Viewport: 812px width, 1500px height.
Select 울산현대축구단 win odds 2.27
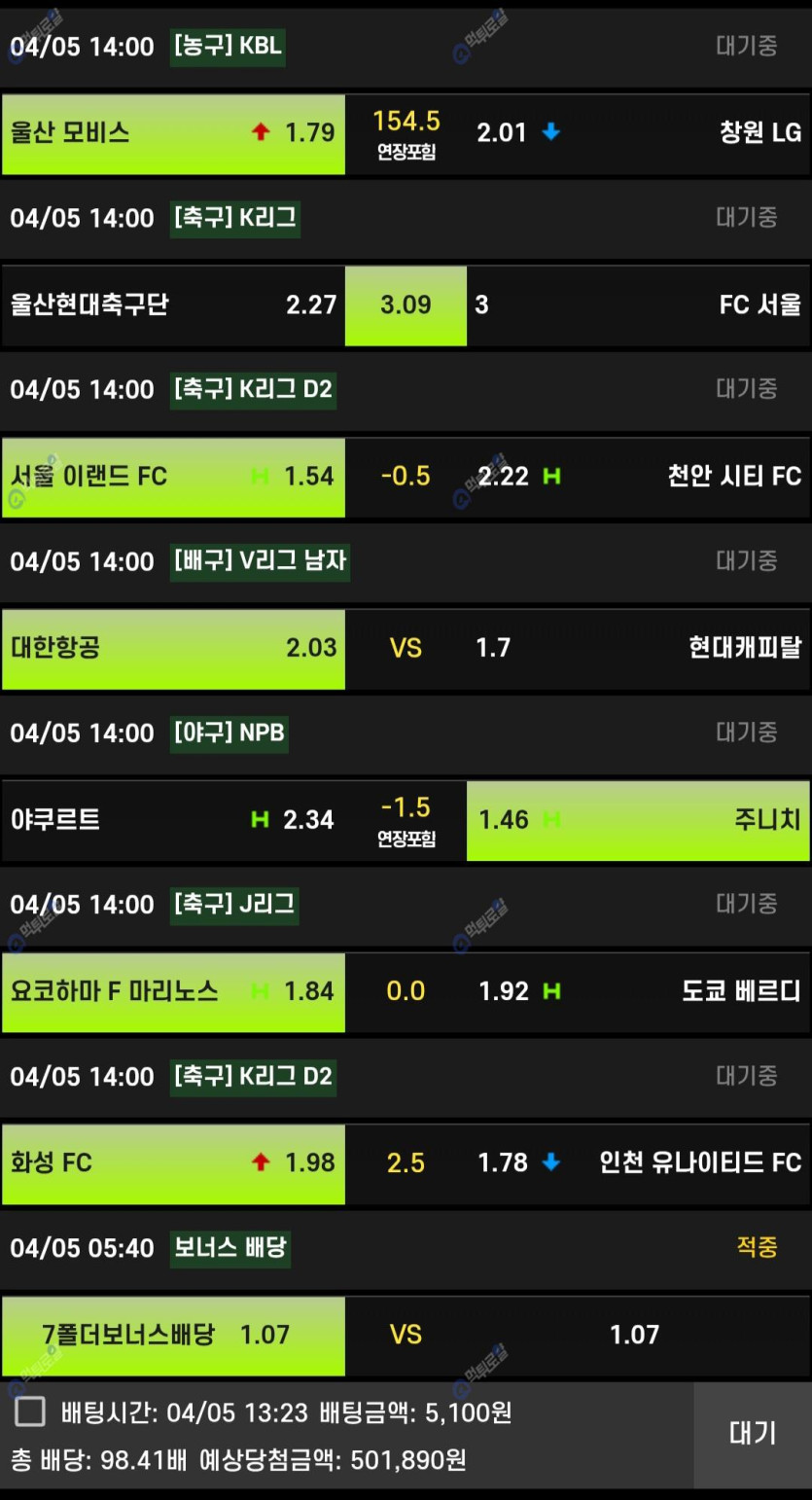(173, 305)
